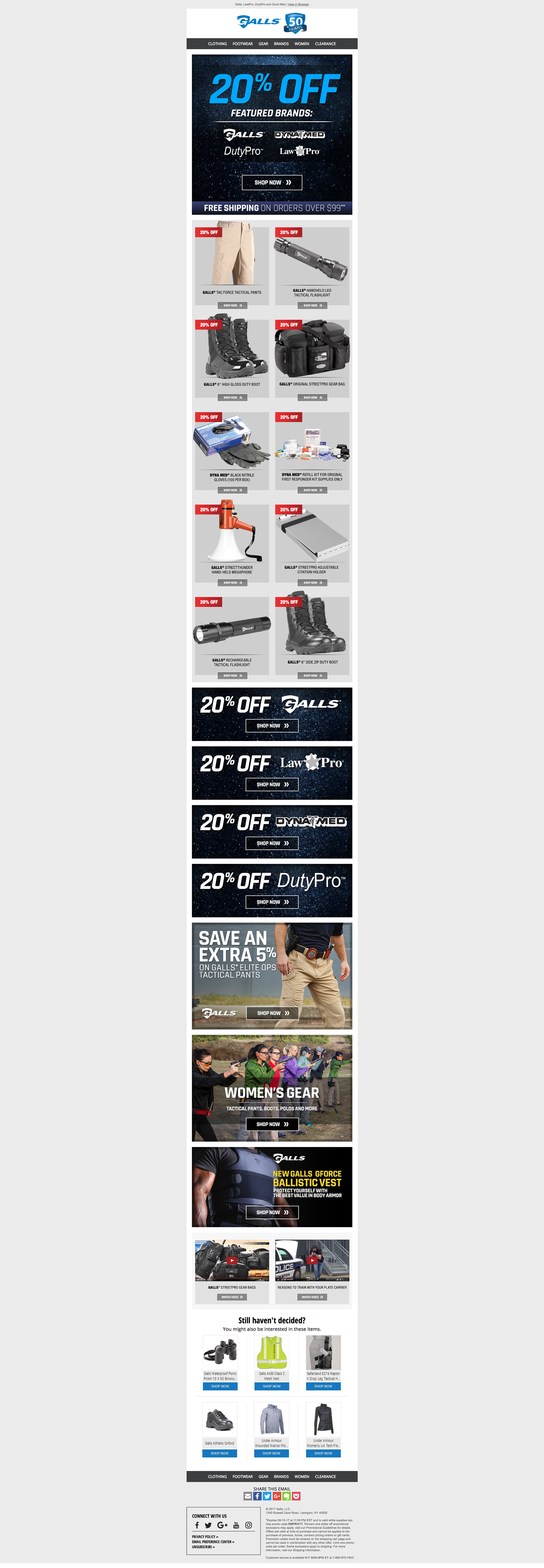Shop Dyna Med Black Nitrile Gloves

231,490
